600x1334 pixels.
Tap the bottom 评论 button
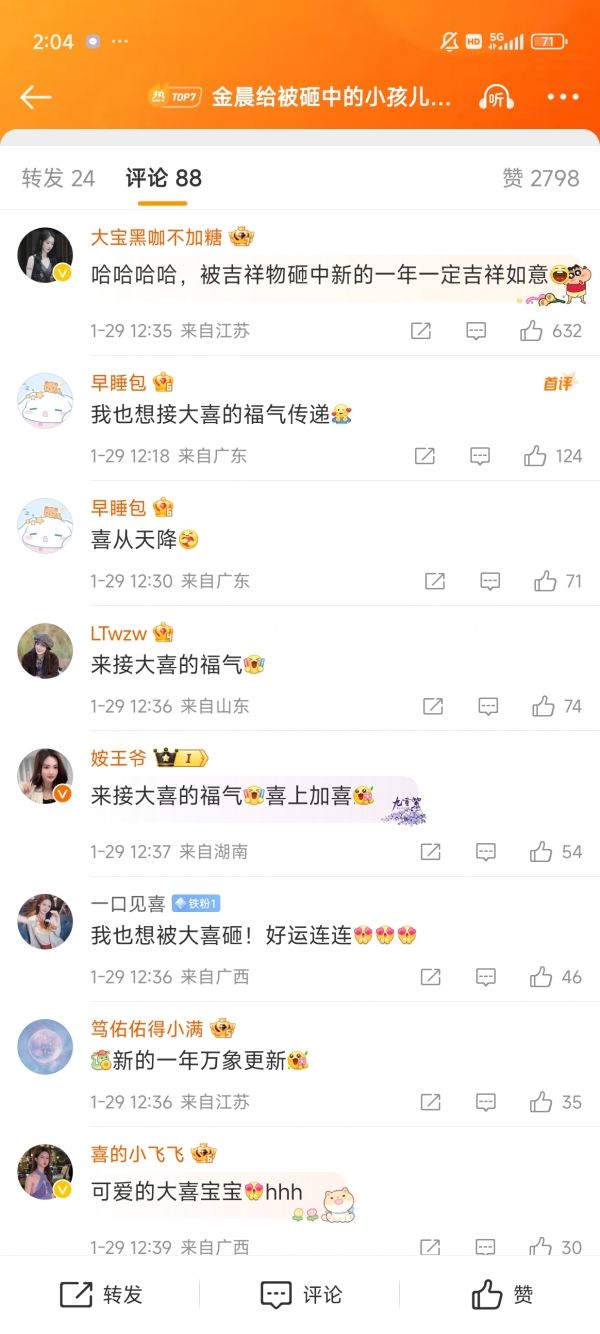(300, 1295)
